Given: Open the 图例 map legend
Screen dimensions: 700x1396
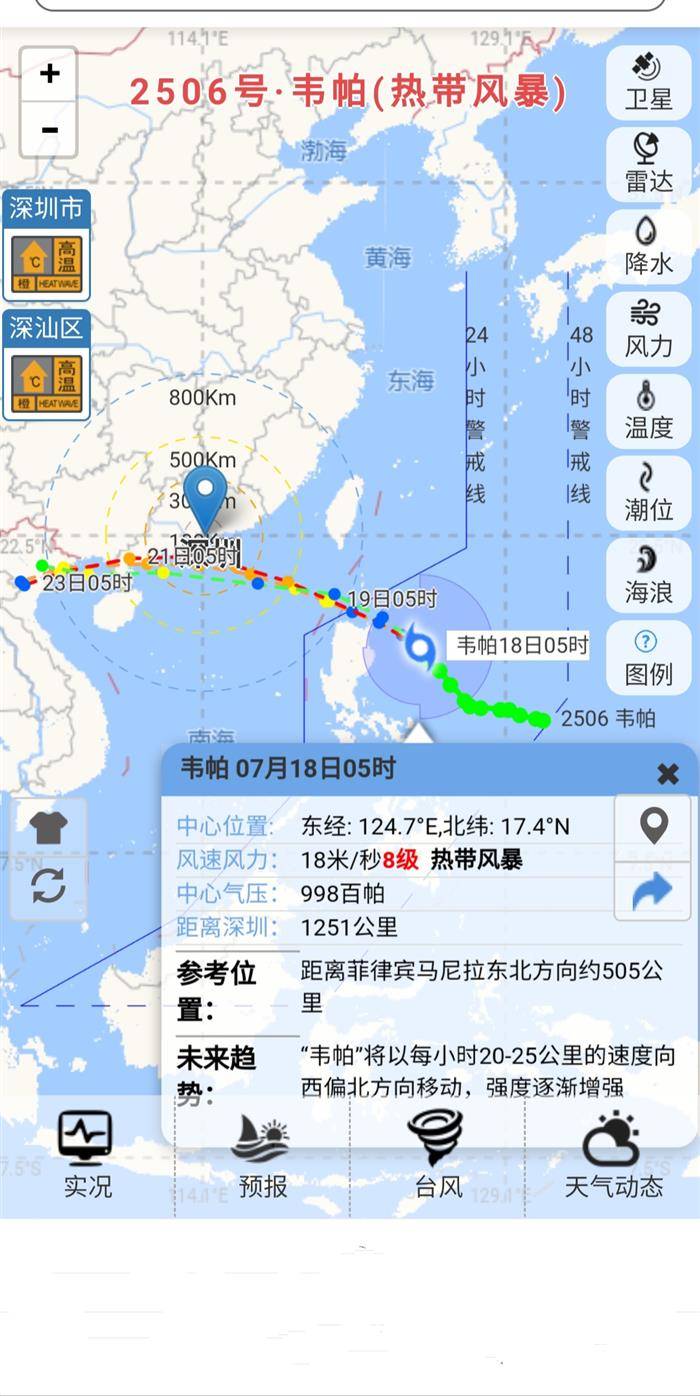Looking at the screenshot, I should tap(648, 656).
